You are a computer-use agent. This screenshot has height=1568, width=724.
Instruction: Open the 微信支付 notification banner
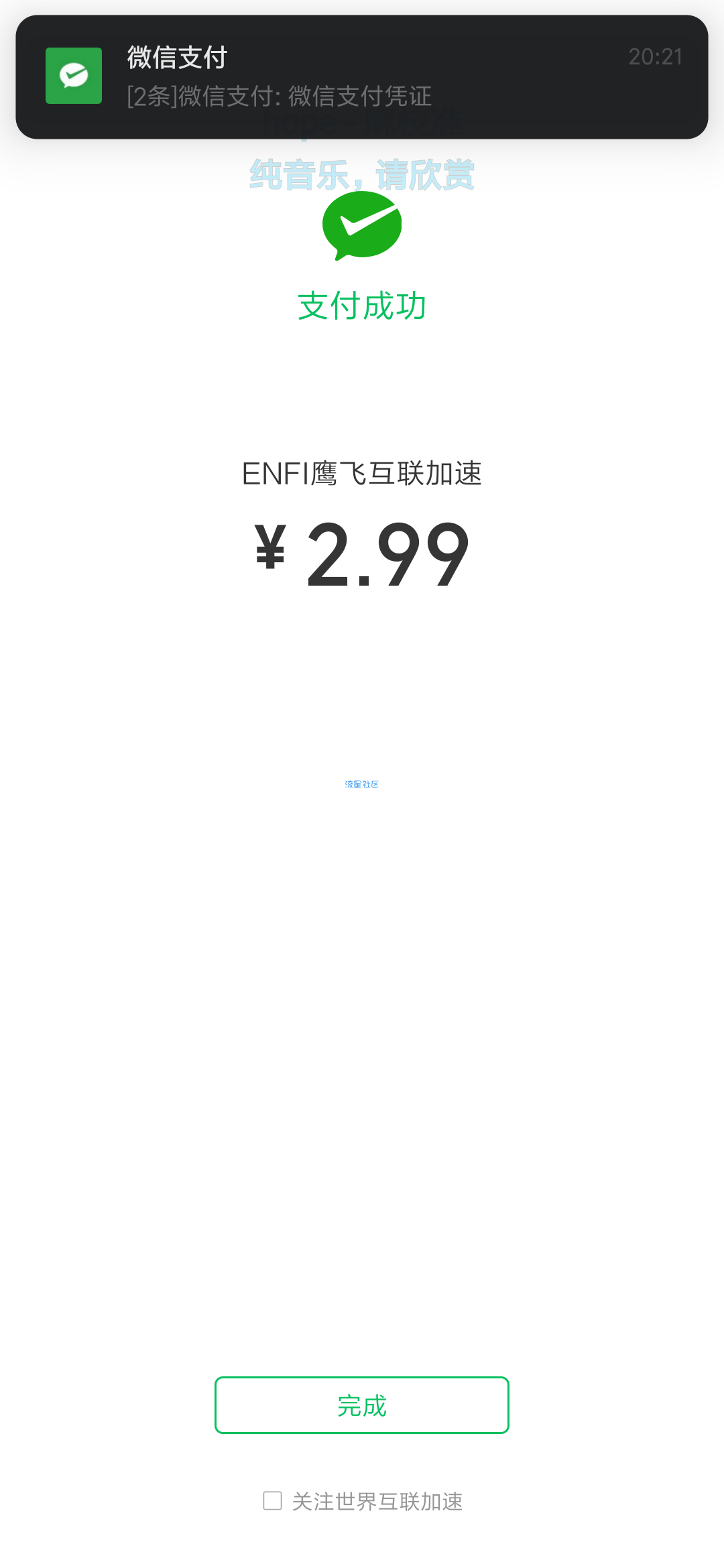tap(362, 77)
